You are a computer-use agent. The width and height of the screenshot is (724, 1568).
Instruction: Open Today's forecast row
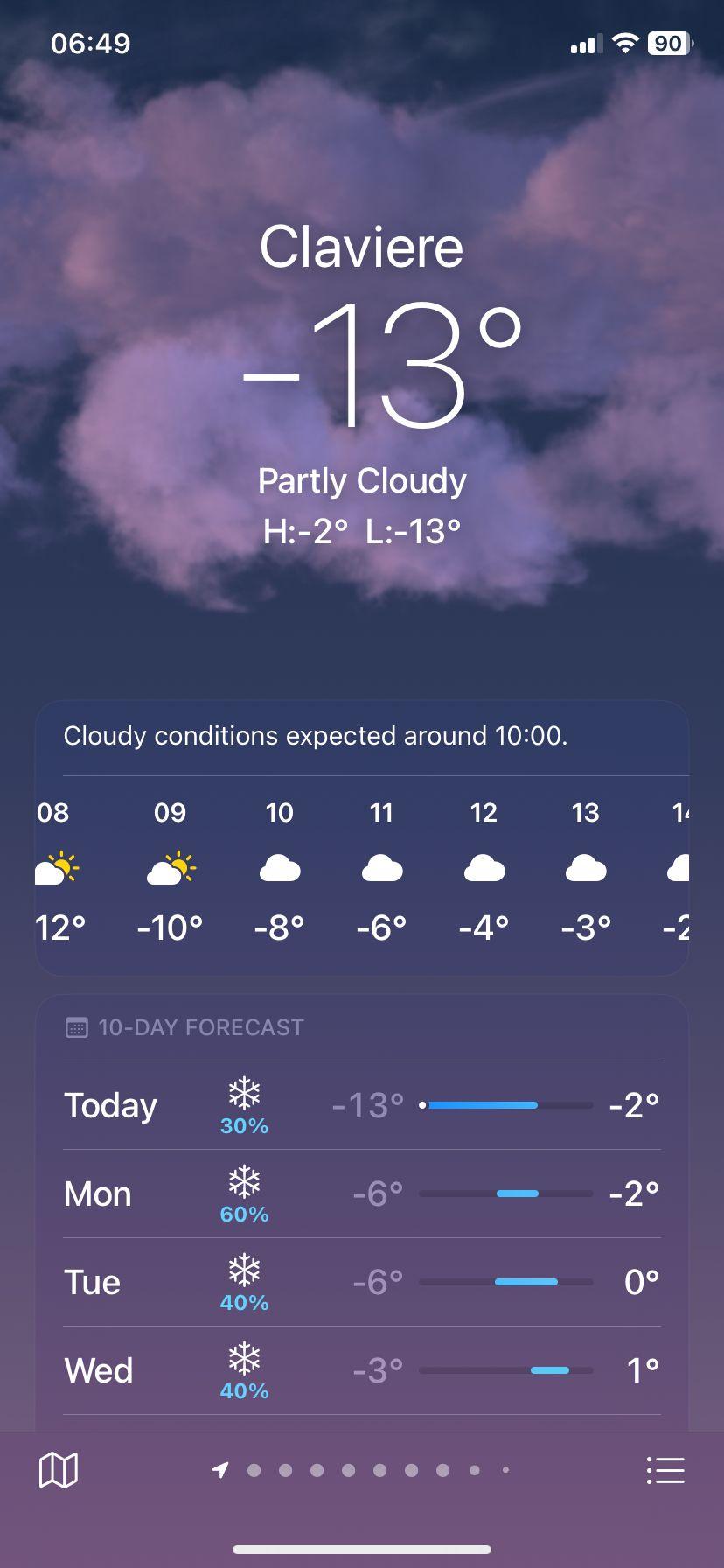tap(361, 1105)
